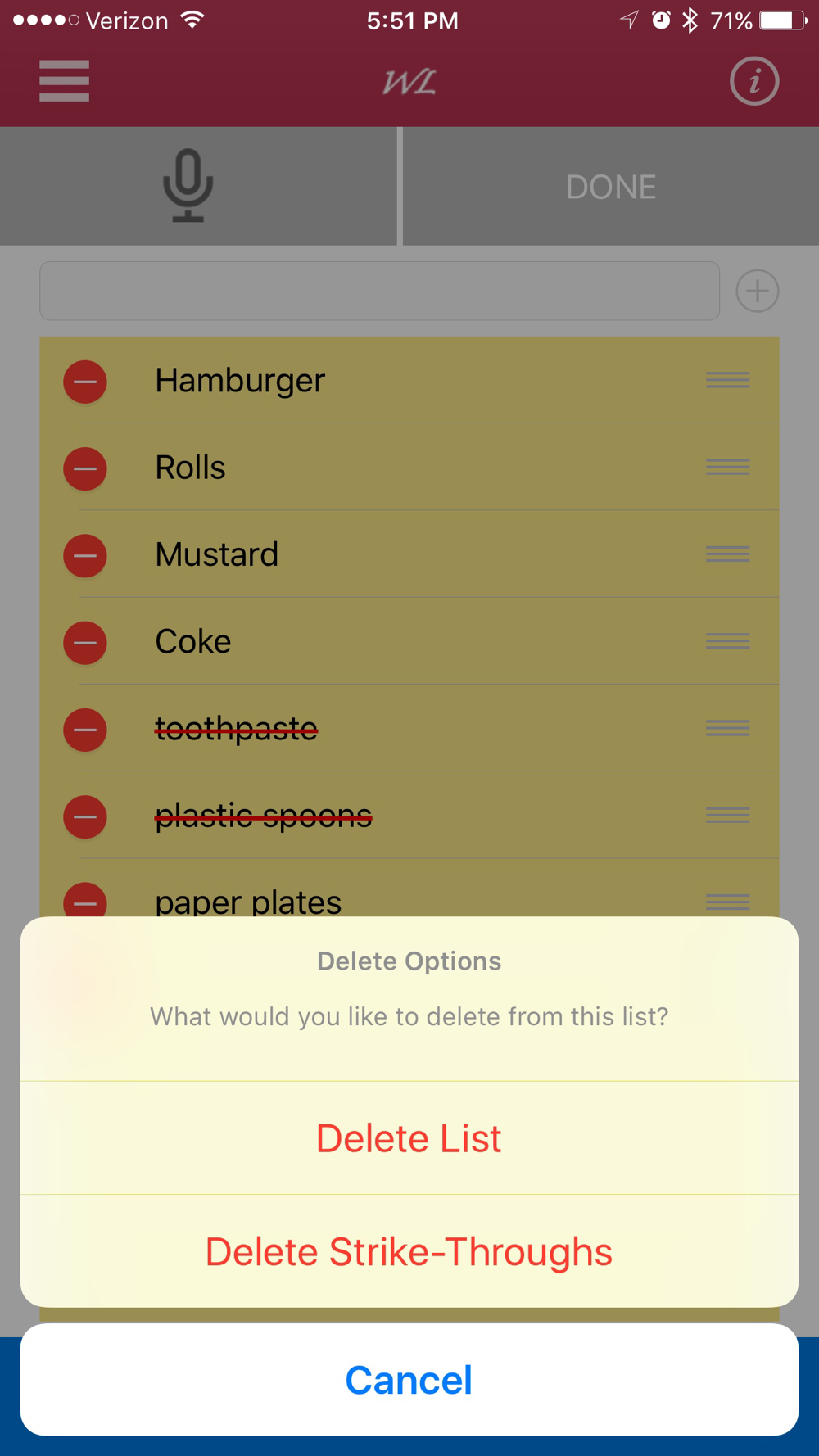Select Delete Strike-Throughs option

[409, 1251]
